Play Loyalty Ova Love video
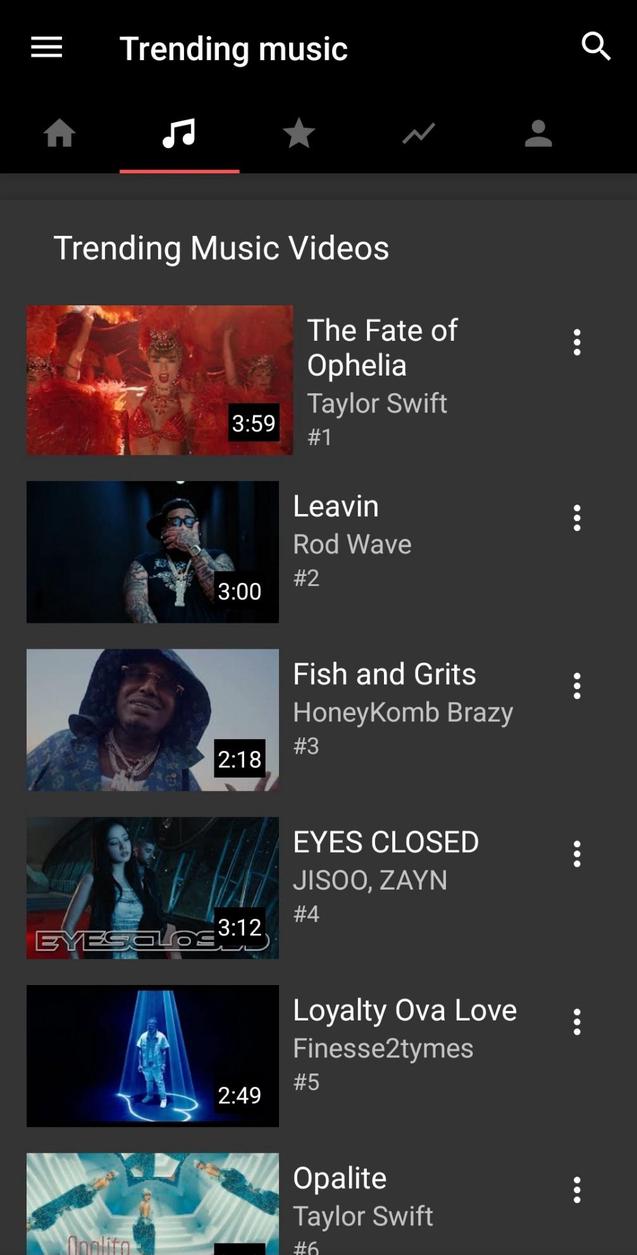 tap(153, 1056)
